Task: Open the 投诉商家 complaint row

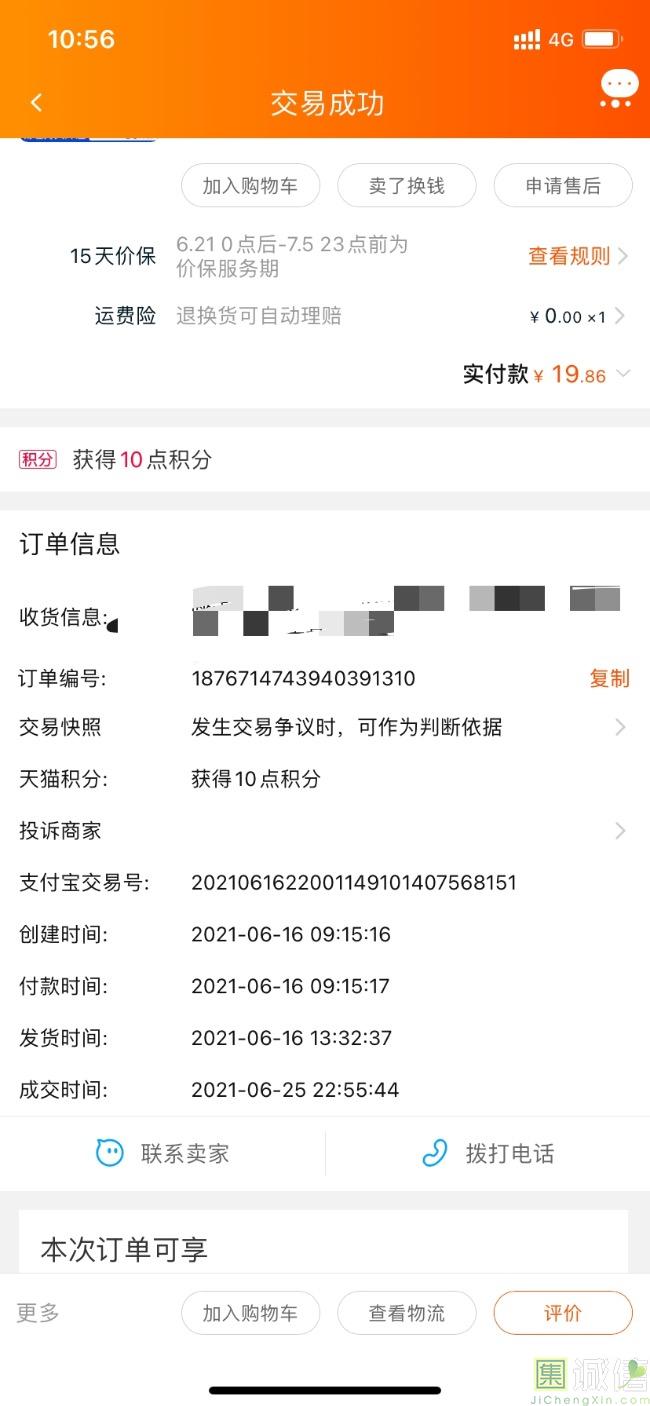Action: [x=324, y=831]
